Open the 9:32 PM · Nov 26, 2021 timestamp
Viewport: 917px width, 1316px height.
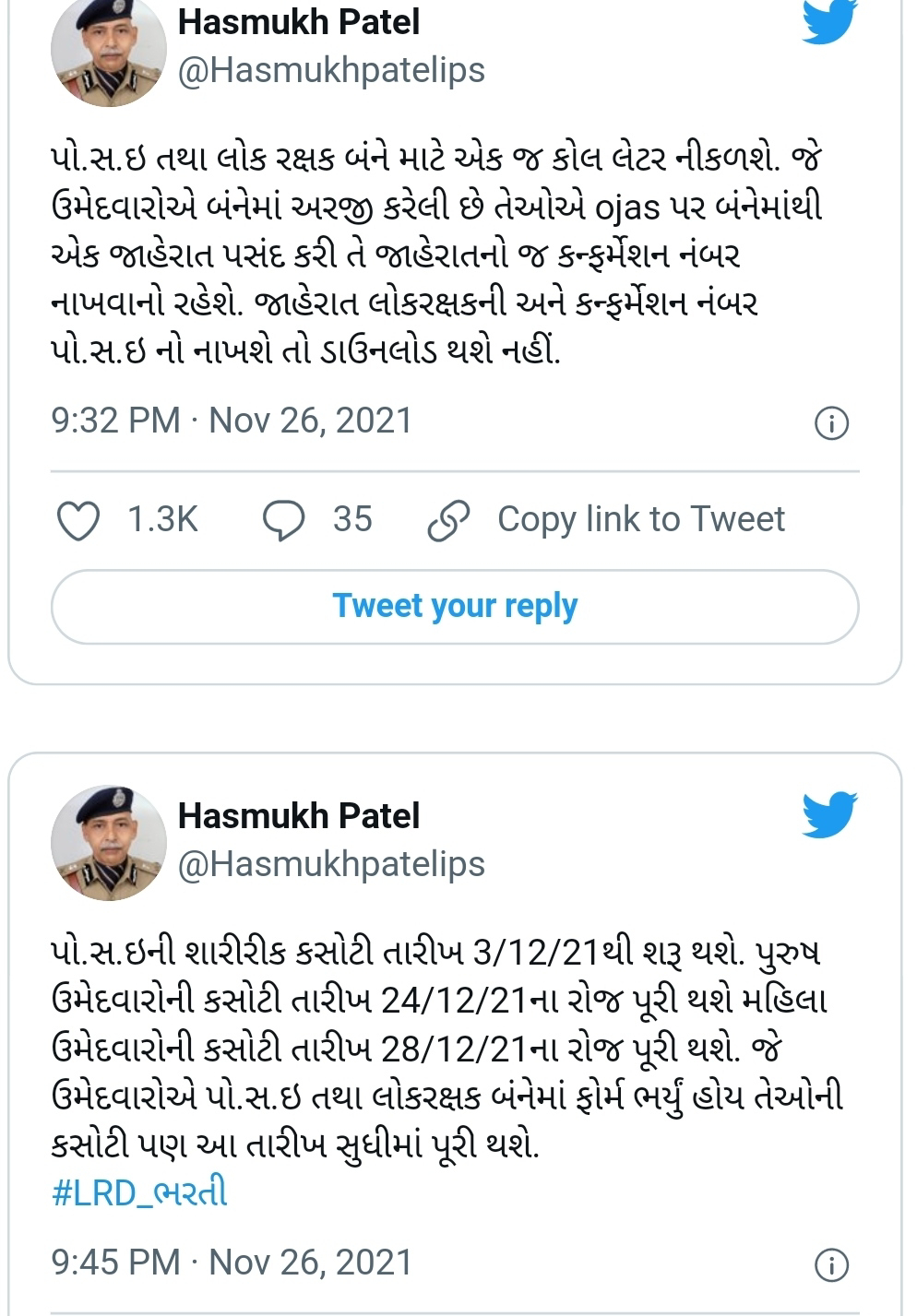point(232,421)
